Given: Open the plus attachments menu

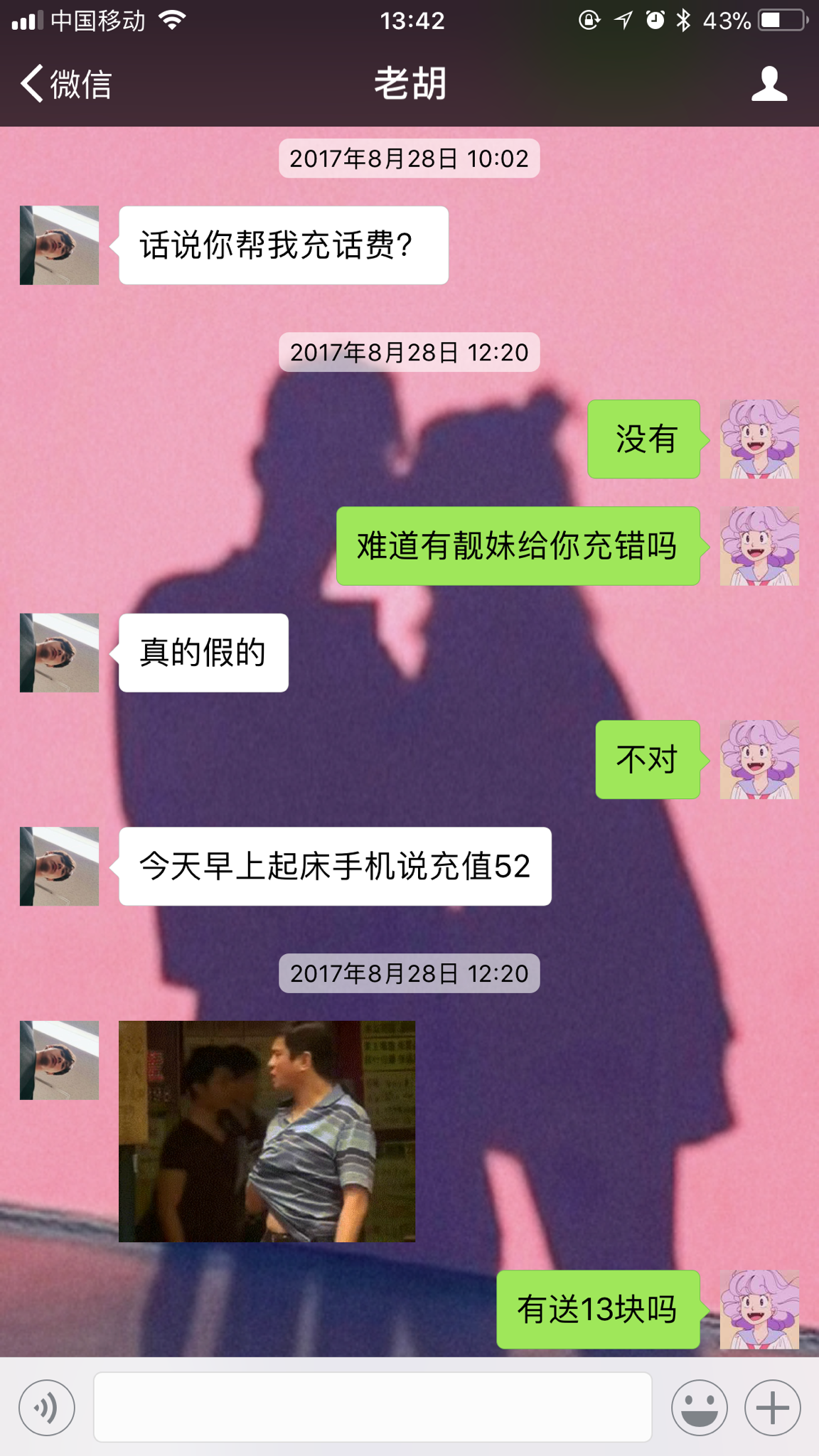Looking at the screenshot, I should [x=773, y=1407].
